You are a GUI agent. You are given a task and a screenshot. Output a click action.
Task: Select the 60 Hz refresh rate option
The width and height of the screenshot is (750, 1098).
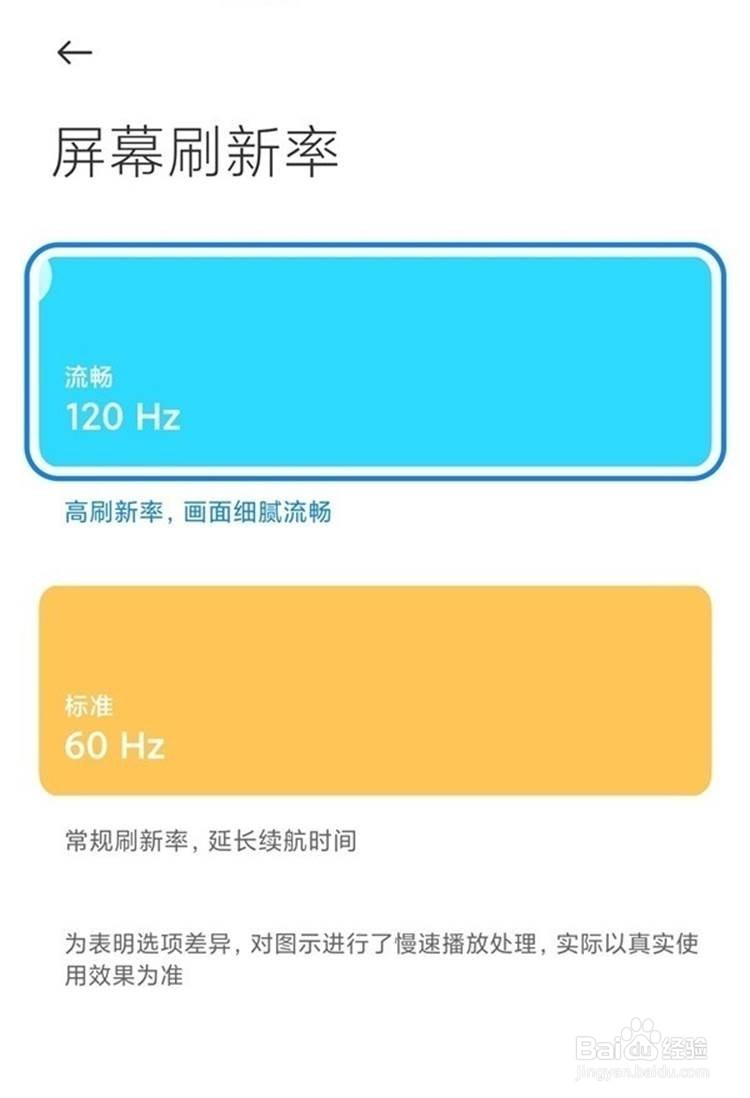(x=375, y=690)
